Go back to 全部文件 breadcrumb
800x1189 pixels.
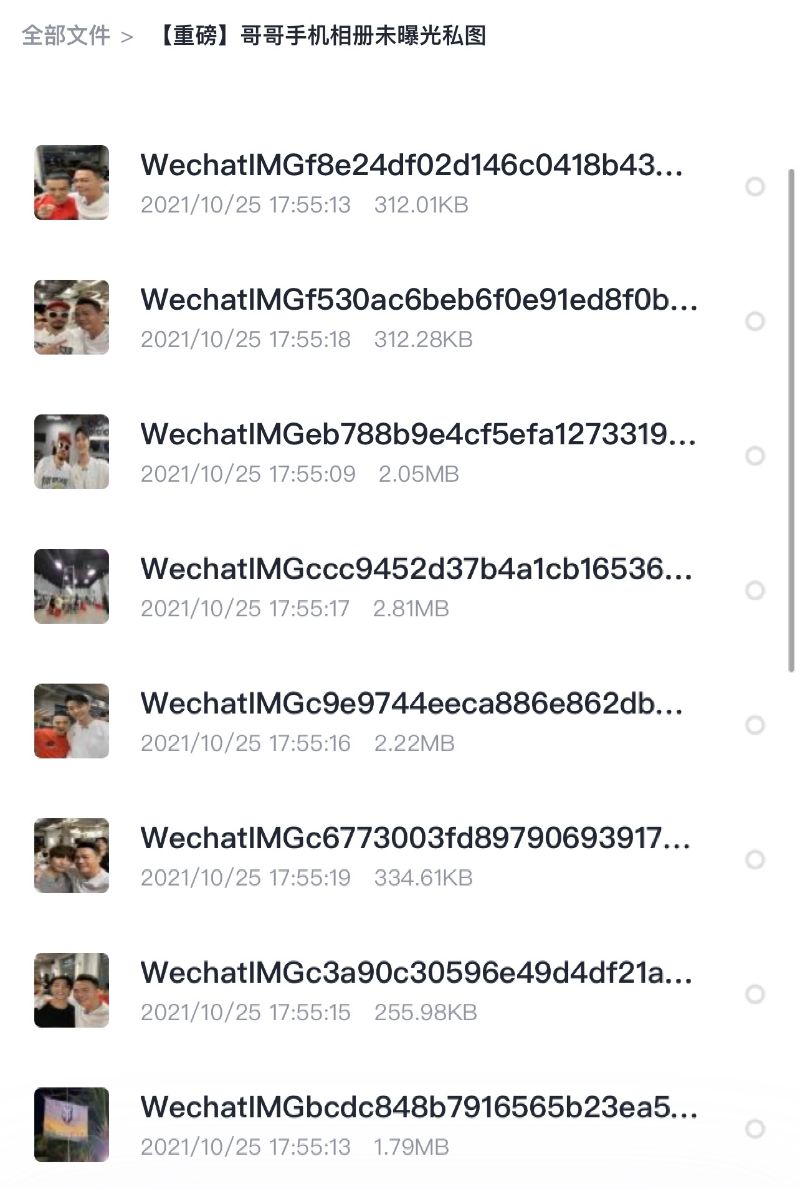pos(66,36)
